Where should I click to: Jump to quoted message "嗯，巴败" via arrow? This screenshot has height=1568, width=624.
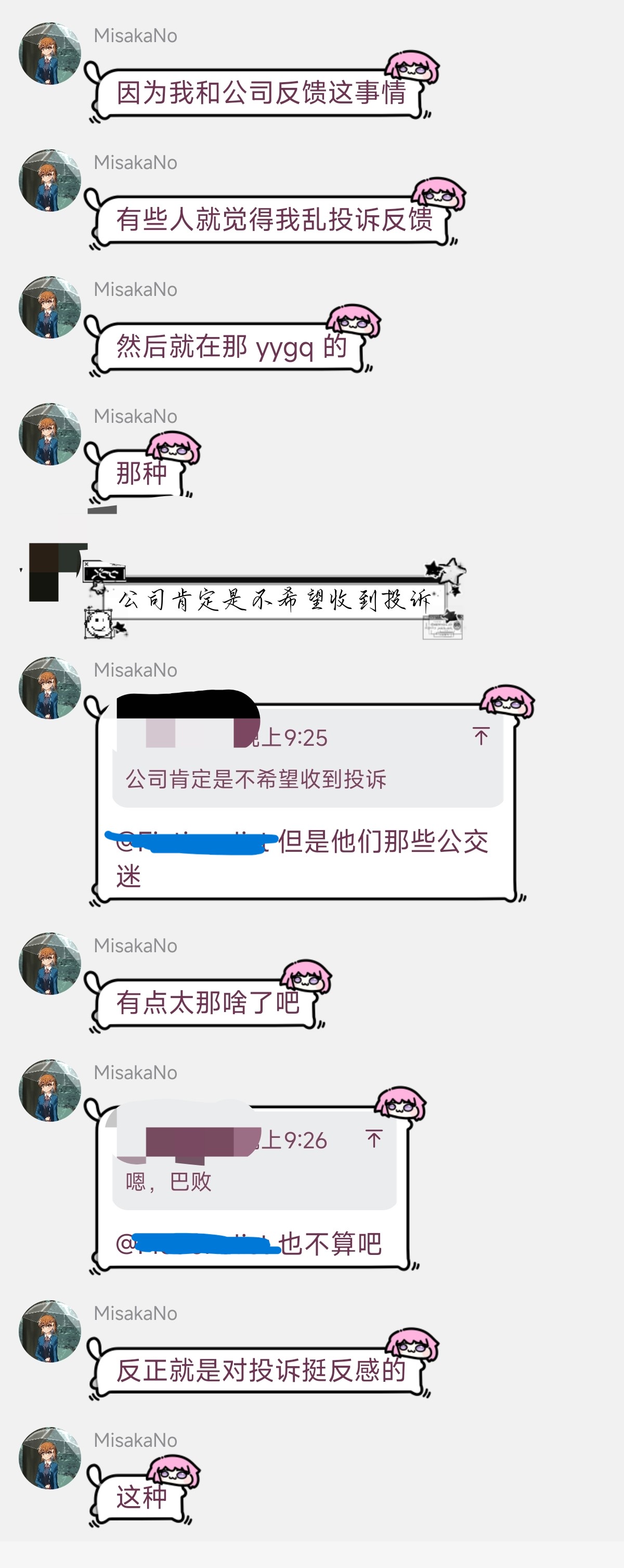tap(374, 1138)
